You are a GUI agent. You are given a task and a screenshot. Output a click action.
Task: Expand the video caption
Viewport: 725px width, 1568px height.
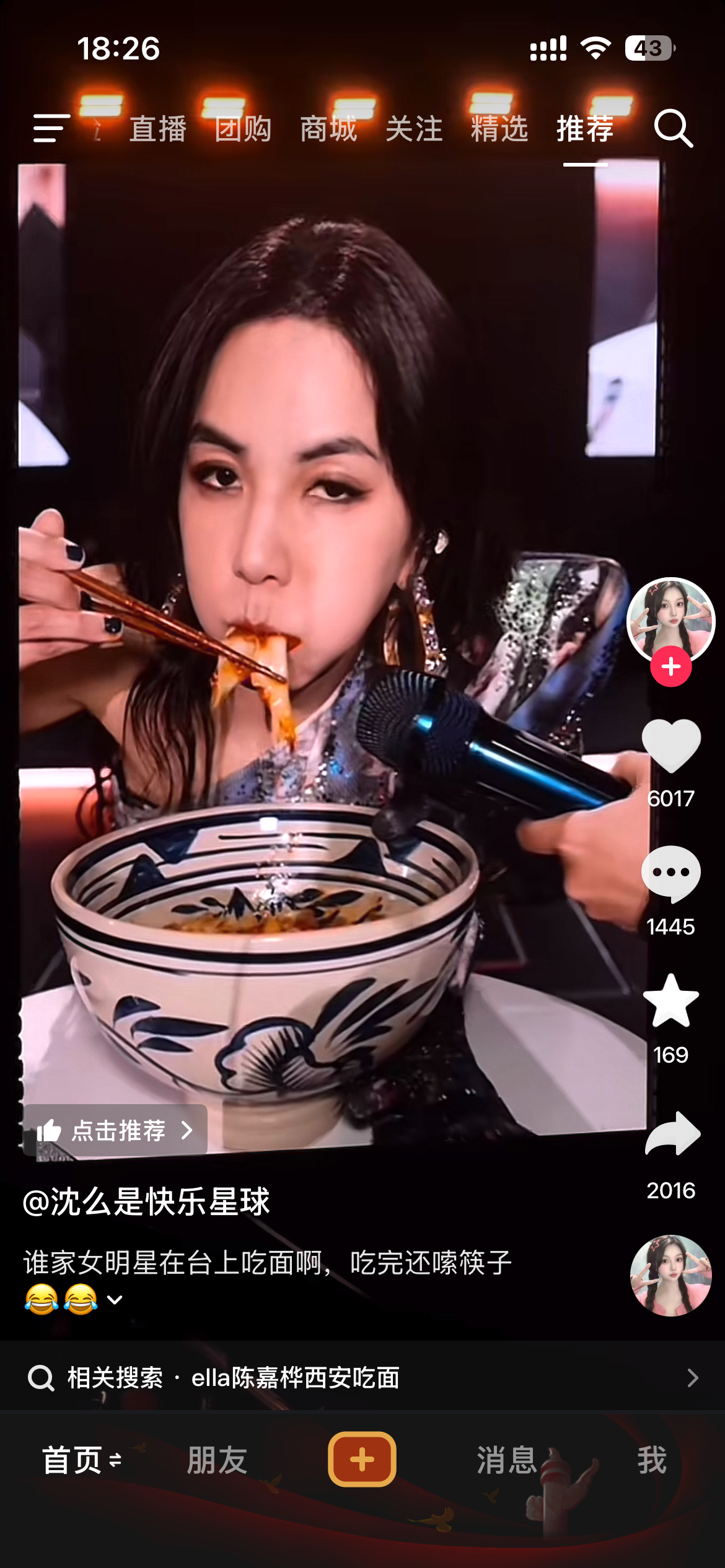pyautogui.click(x=115, y=1299)
